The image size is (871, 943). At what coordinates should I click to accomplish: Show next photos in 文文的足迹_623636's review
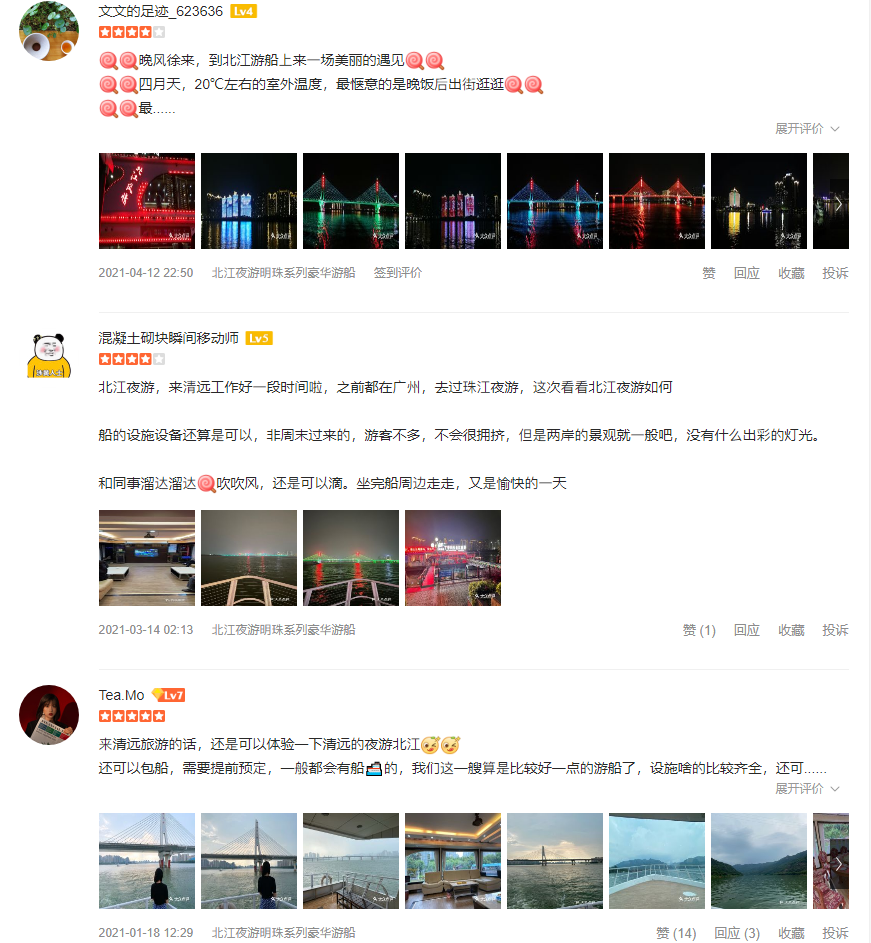pyautogui.click(x=838, y=202)
